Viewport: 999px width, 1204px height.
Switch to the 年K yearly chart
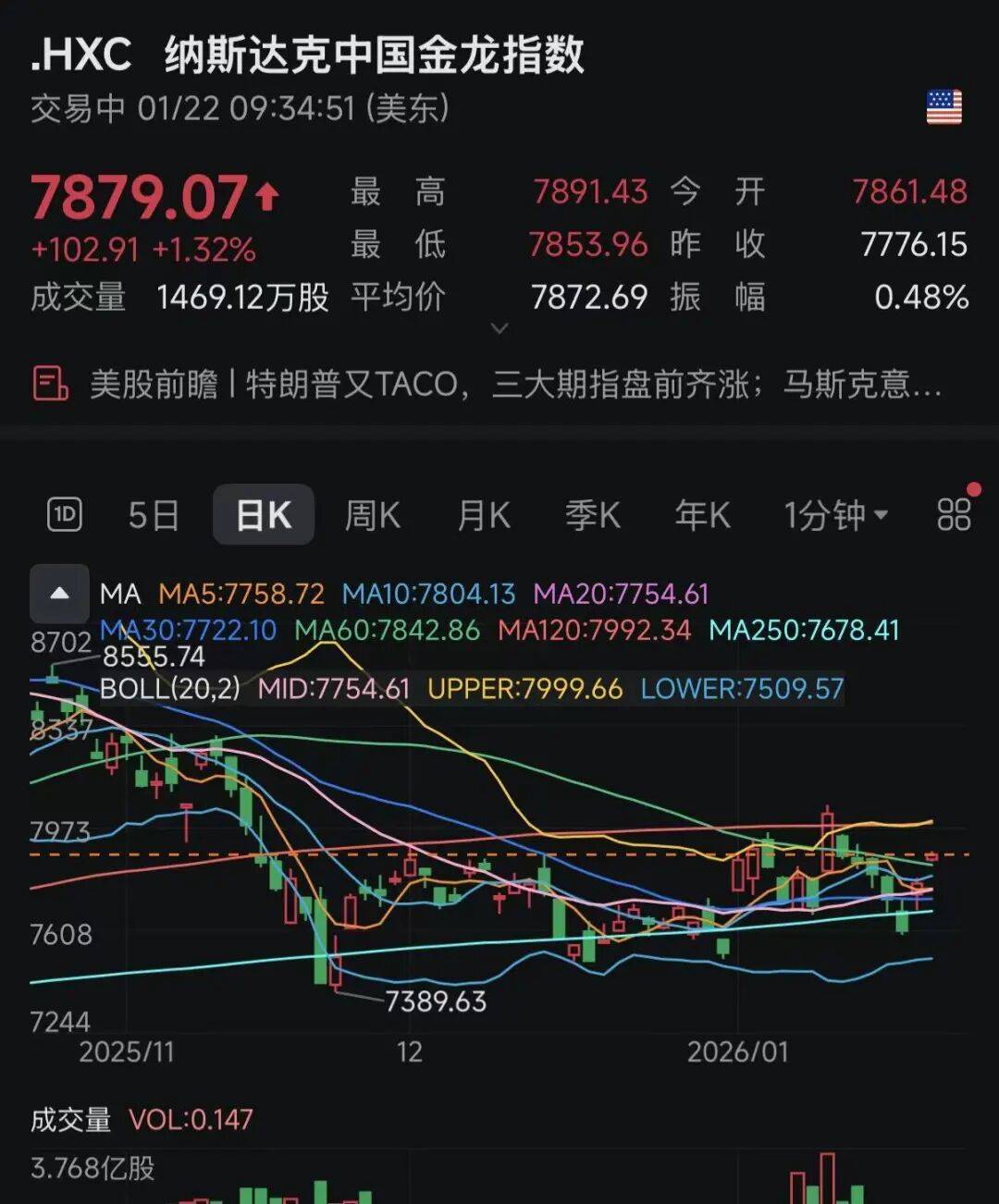[703, 515]
